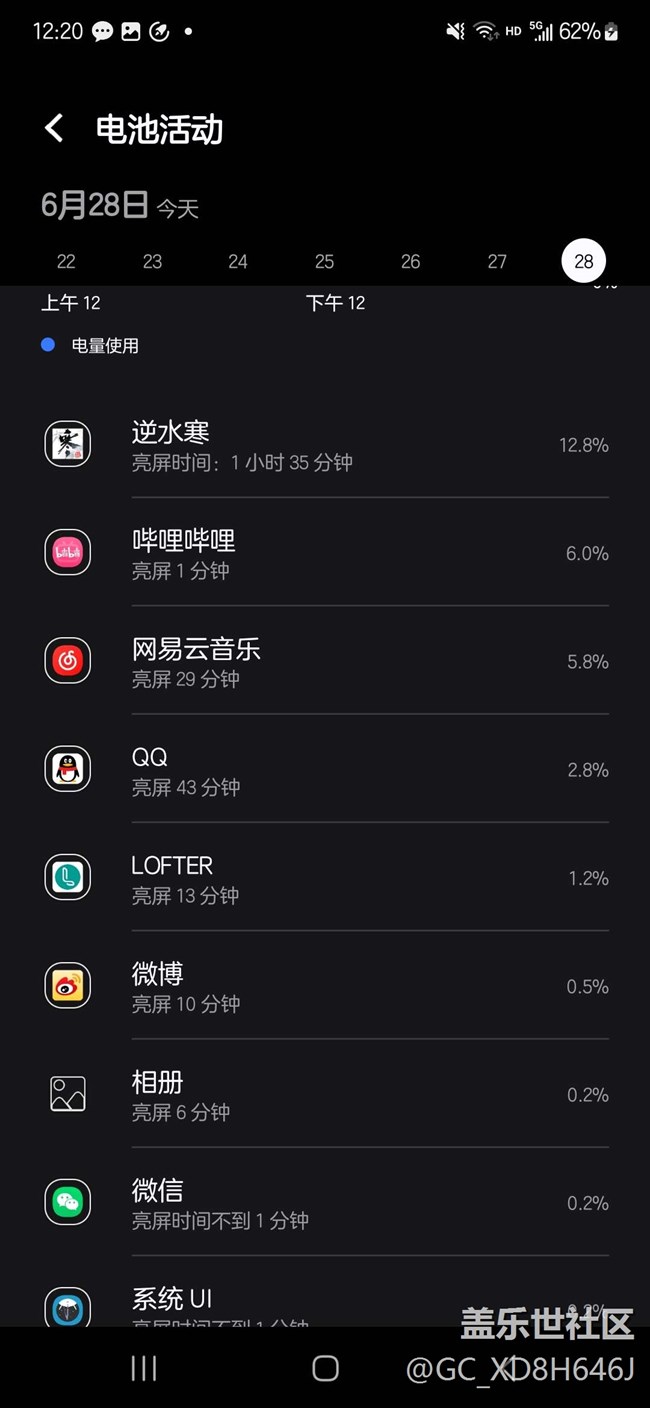Go back from the 电池活动 page
Viewport: 650px width, 1408px height.
click(x=55, y=128)
